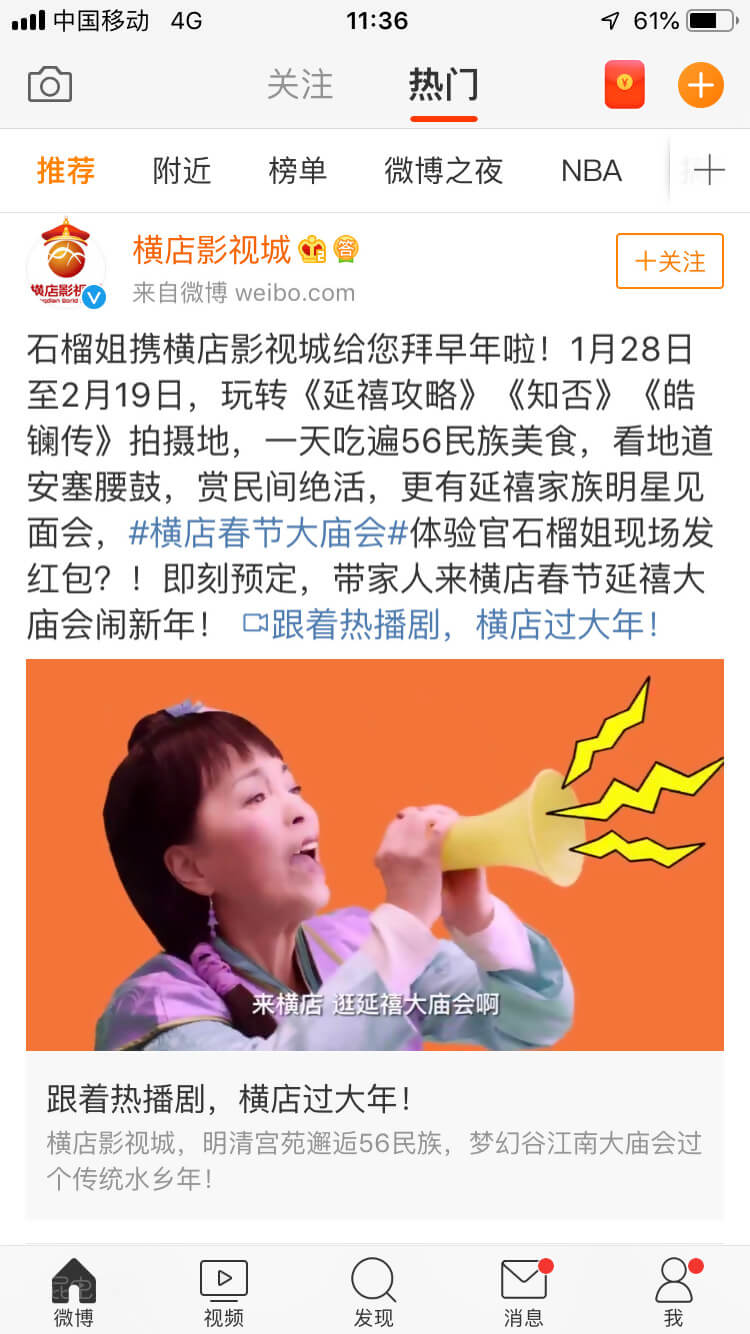Switch to the NBA channel
Image resolution: width=750 pixels, height=1334 pixels.
pos(591,171)
